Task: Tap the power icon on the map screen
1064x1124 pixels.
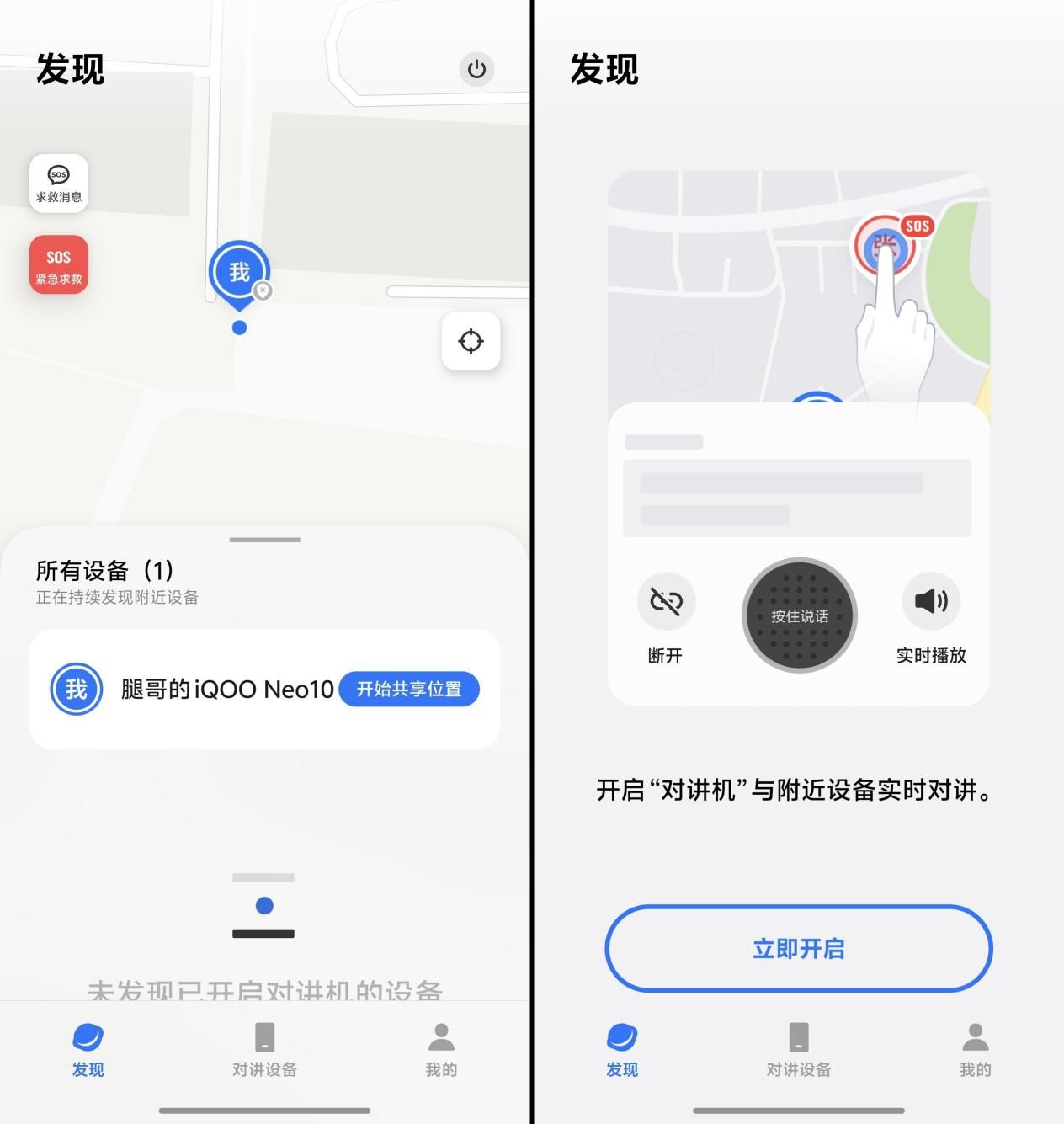Action: point(476,69)
